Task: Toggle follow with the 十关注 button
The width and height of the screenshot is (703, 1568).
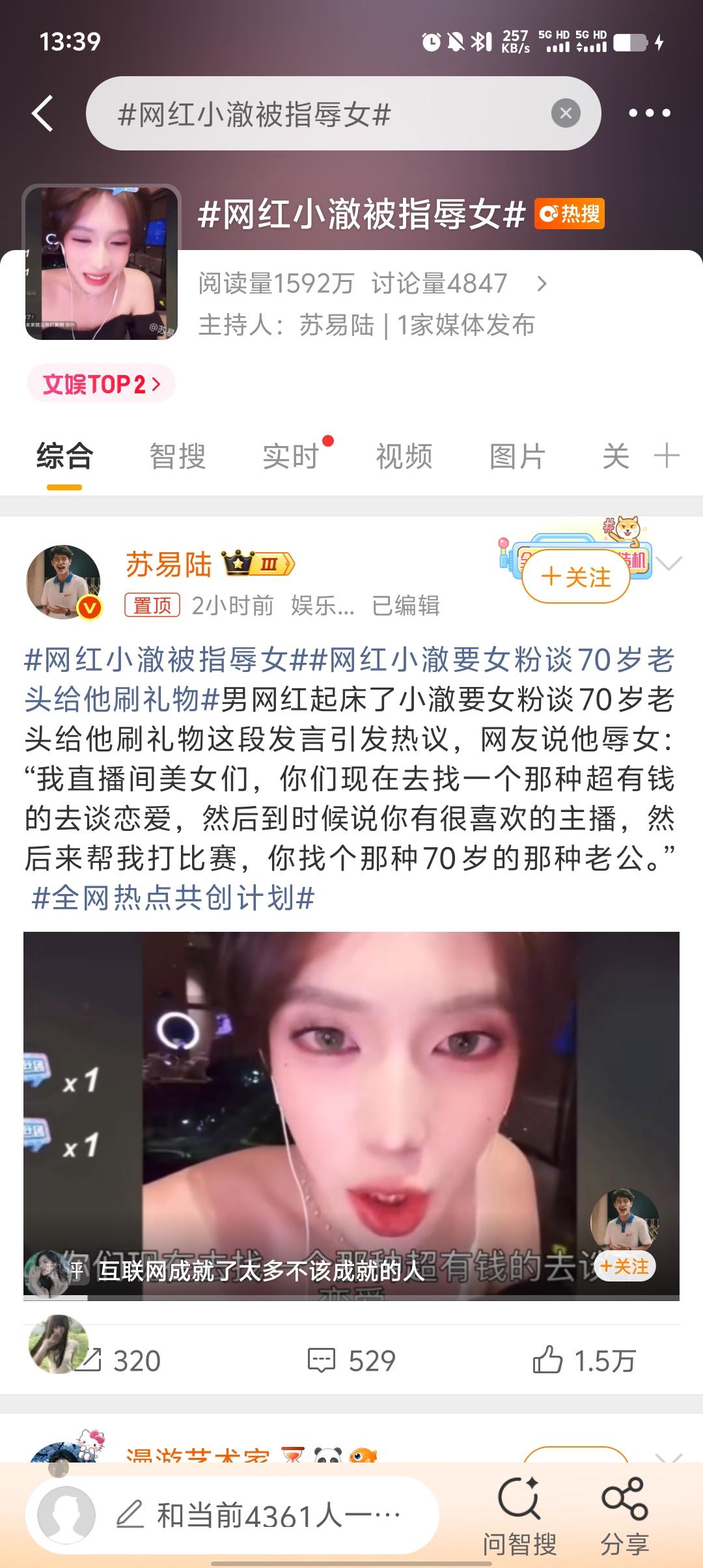Action: coord(575,576)
